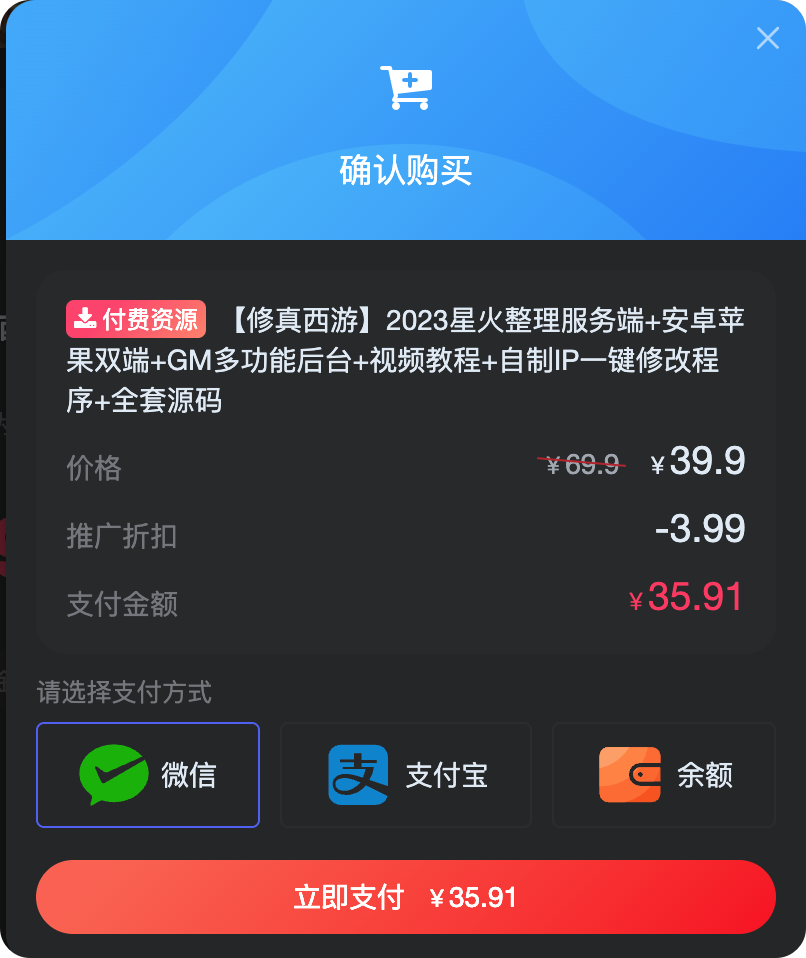Select 微信 as the payment method

coord(147,775)
